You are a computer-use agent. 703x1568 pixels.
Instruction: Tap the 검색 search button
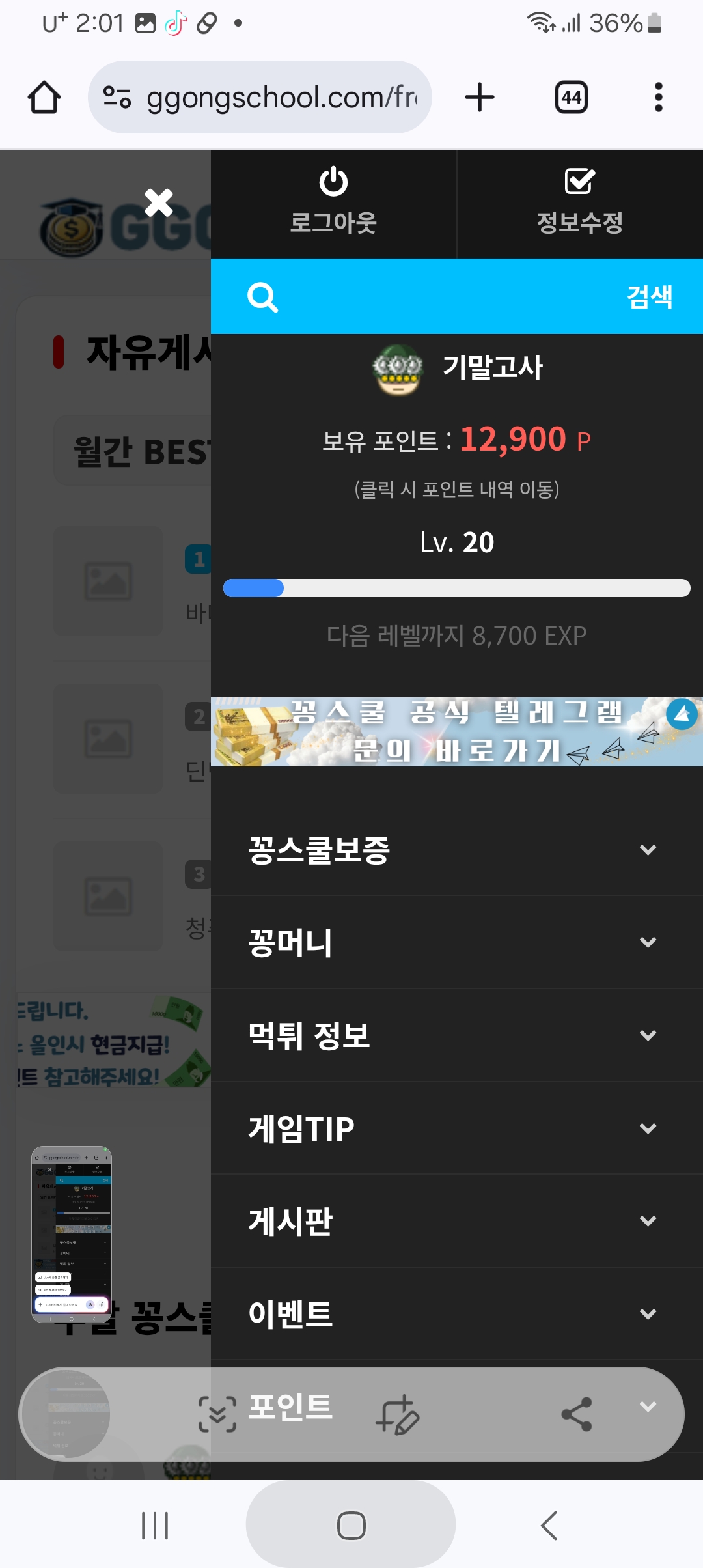pos(649,297)
